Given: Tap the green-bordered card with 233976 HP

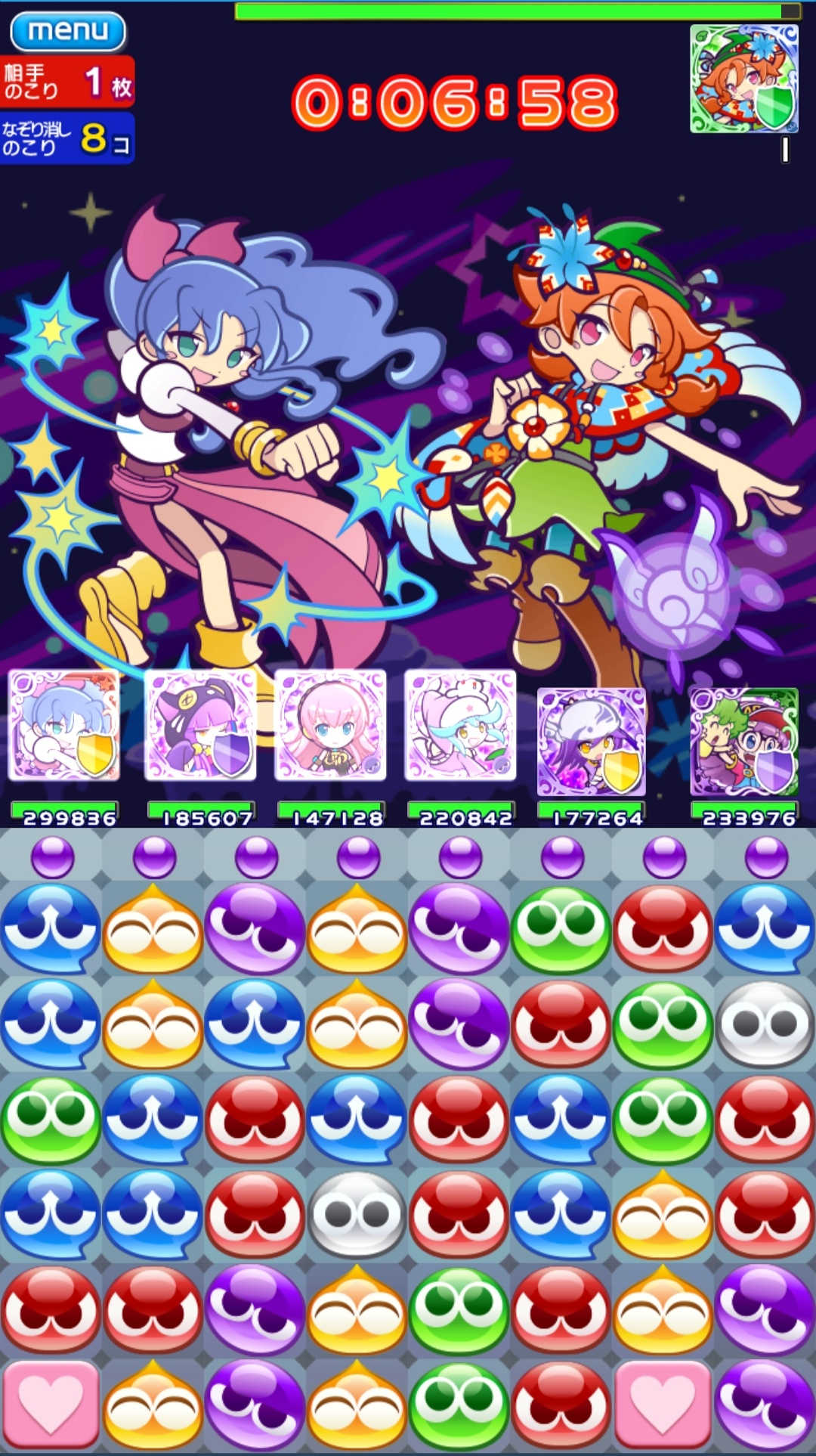Looking at the screenshot, I should click(x=744, y=742).
